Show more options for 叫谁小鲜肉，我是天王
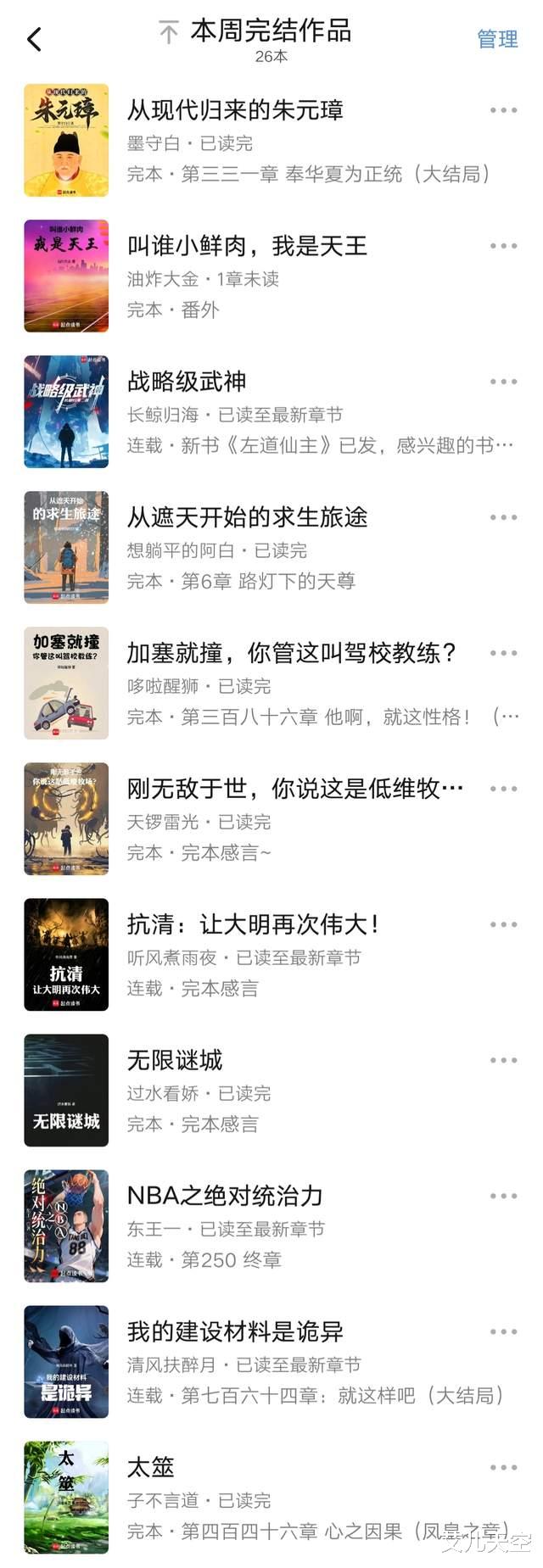The width and height of the screenshot is (543, 1568). coord(503,246)
